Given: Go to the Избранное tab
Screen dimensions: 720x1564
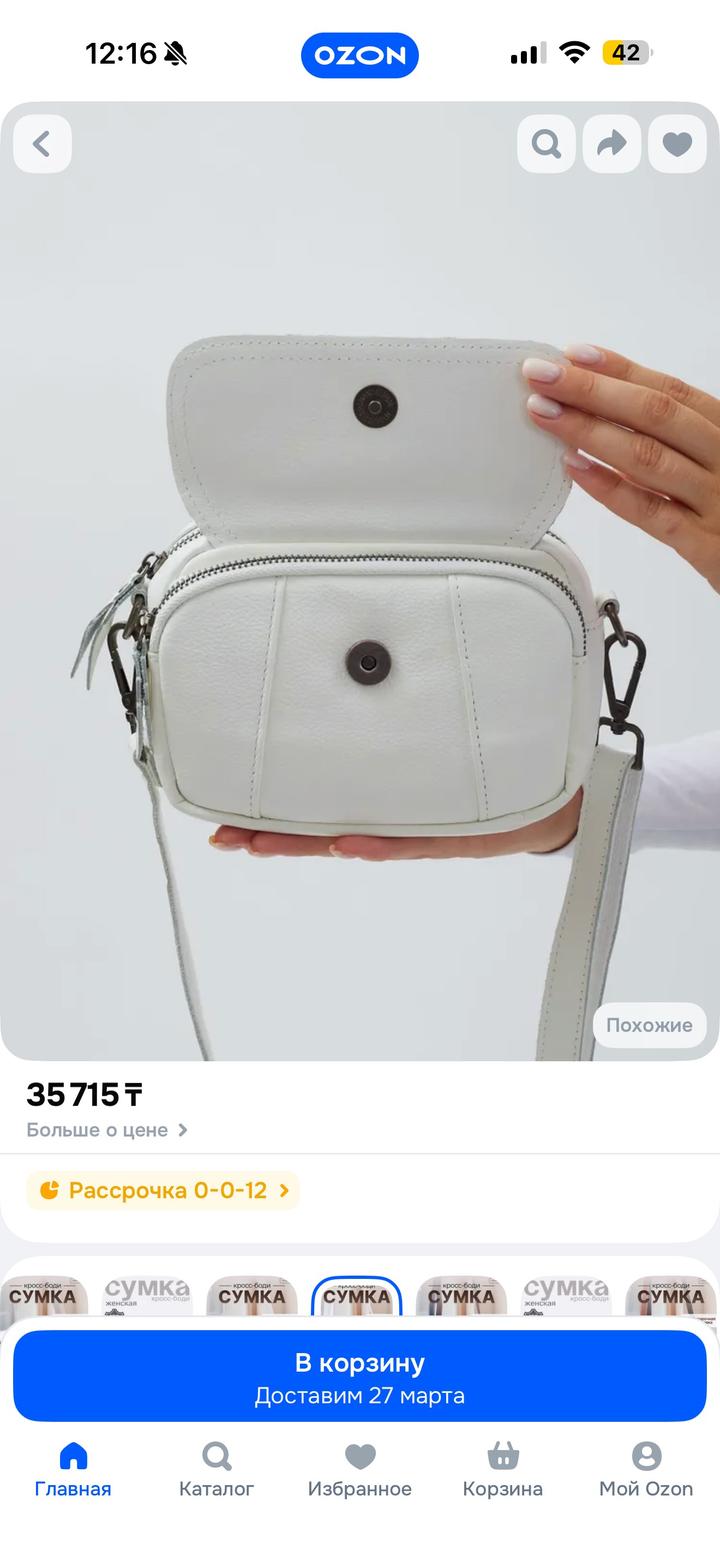Looking at the screenshot, I should 360,1469.
